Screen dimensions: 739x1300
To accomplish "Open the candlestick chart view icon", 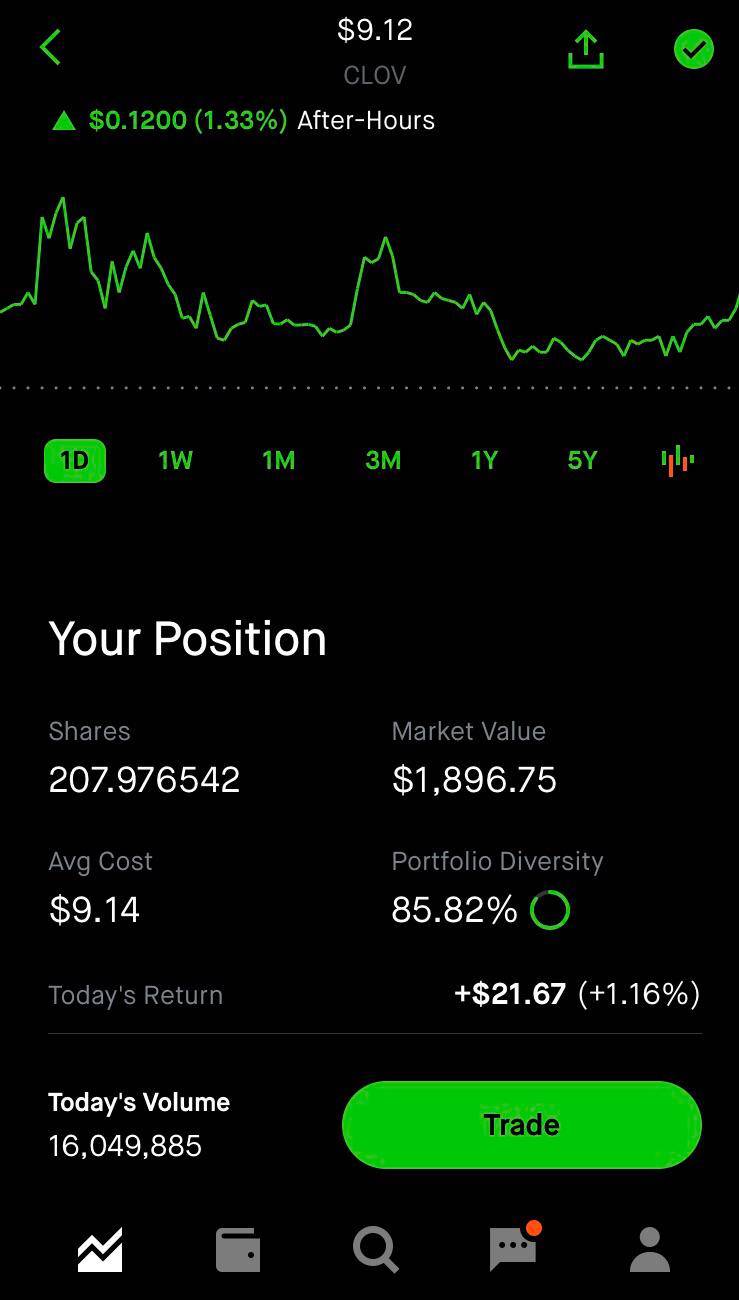I will click(676, 460).
